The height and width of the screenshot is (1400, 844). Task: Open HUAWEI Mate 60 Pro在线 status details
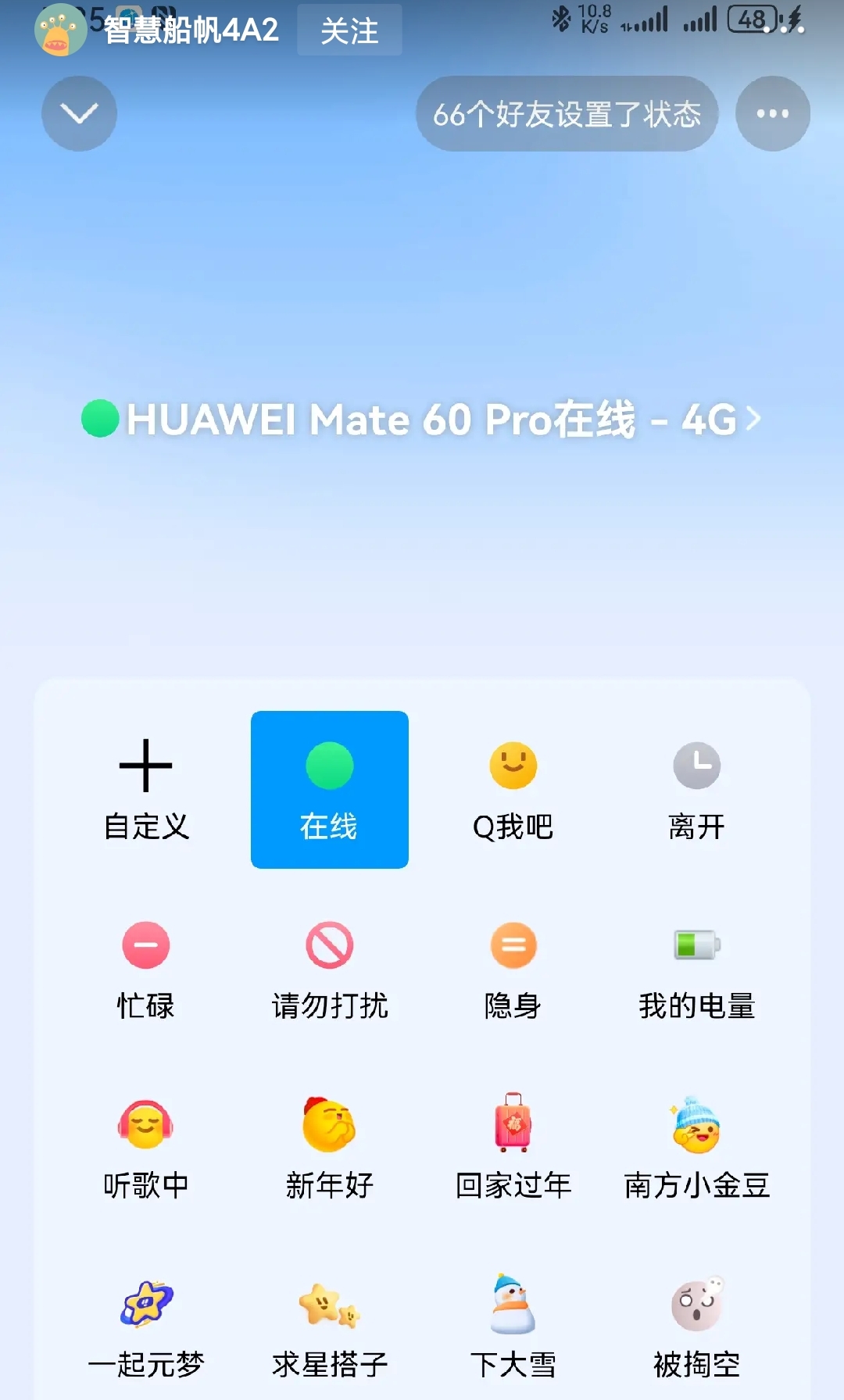click(x=422, y=419)
